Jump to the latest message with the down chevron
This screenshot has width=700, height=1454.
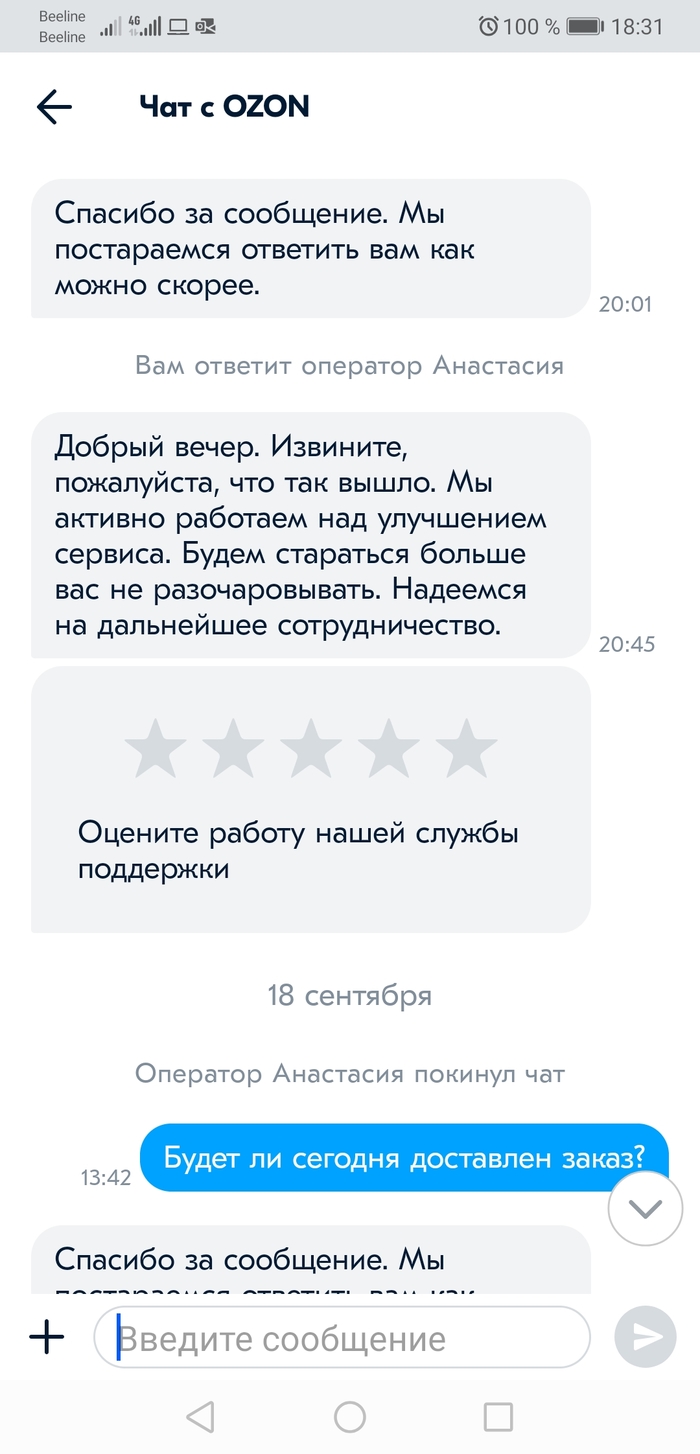[x=646, y=1208]
